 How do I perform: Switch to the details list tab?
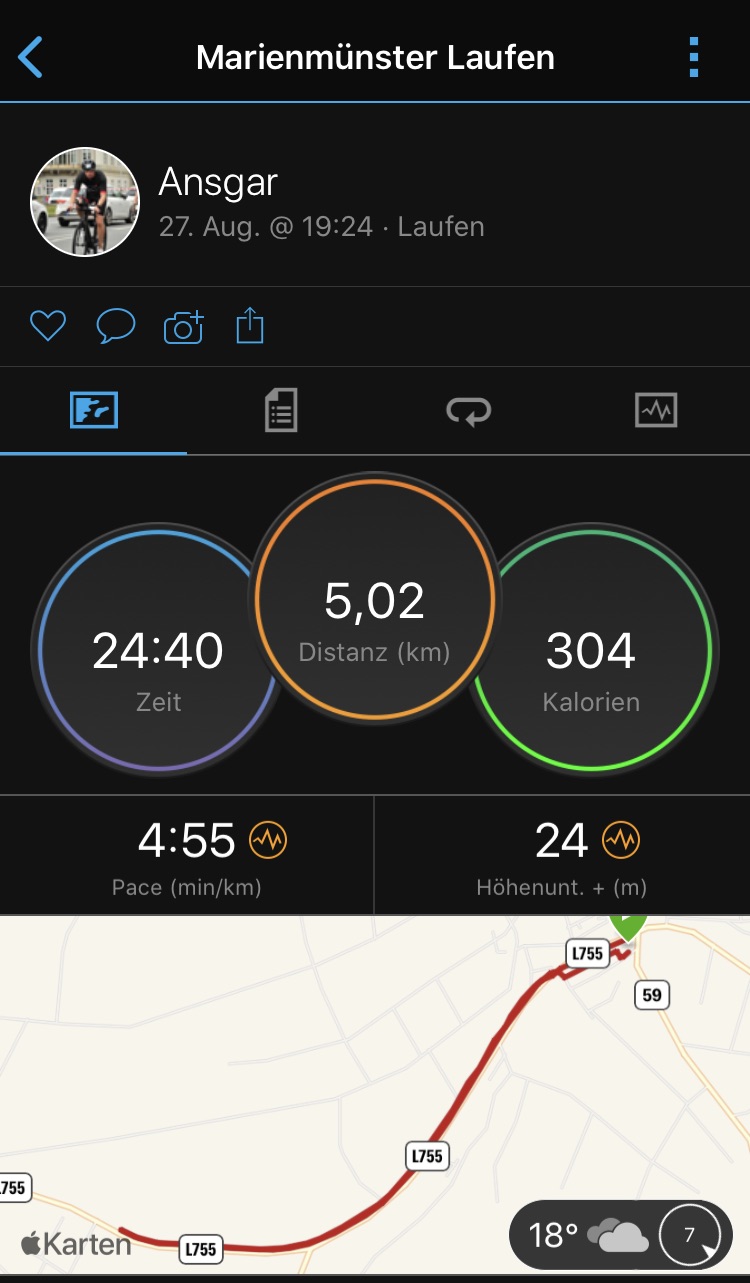(281, 410)
